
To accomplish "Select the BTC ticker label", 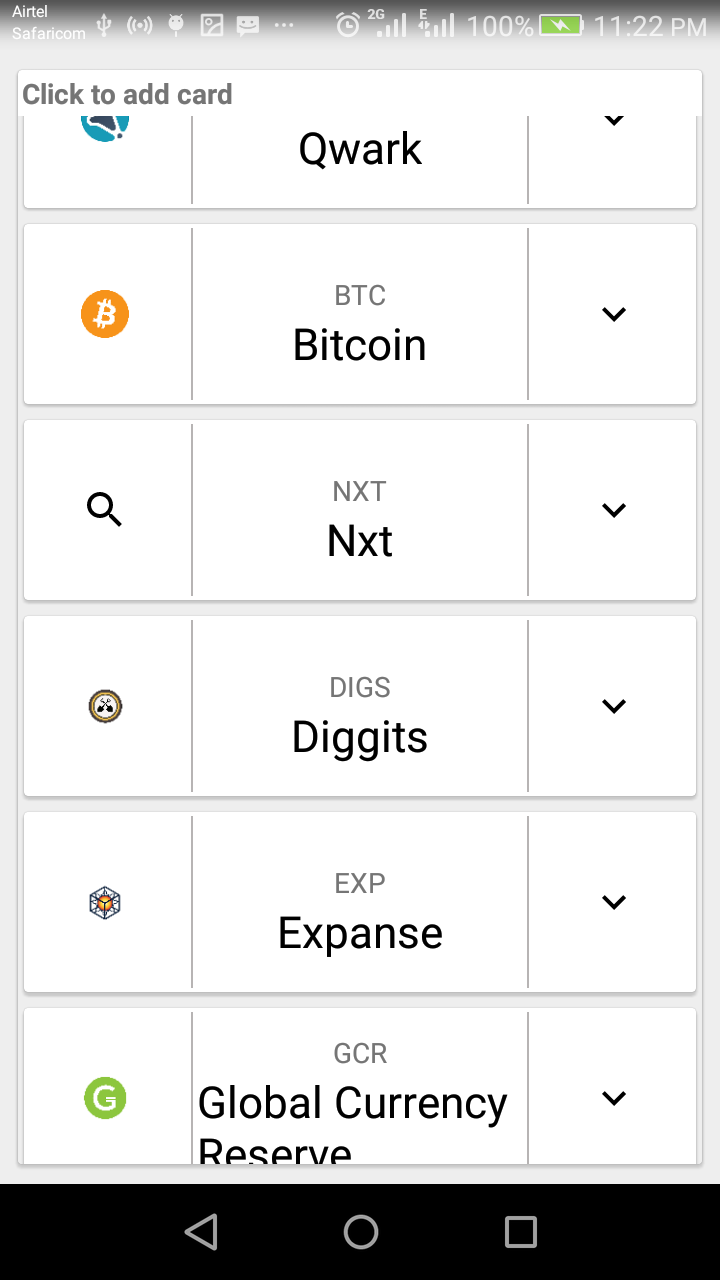I will coord(359,295).
